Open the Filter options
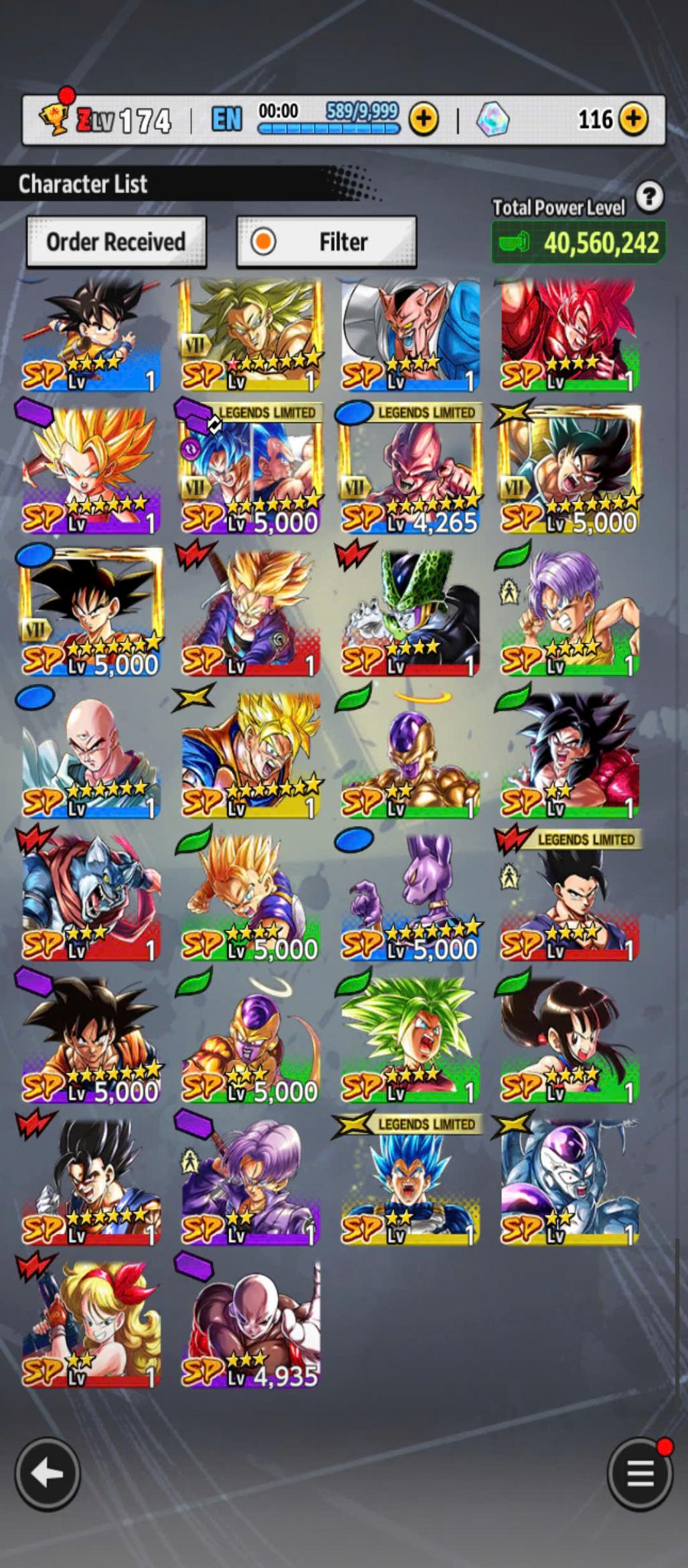This screenshot has width=688, height=1568. [x=326, y=242]
